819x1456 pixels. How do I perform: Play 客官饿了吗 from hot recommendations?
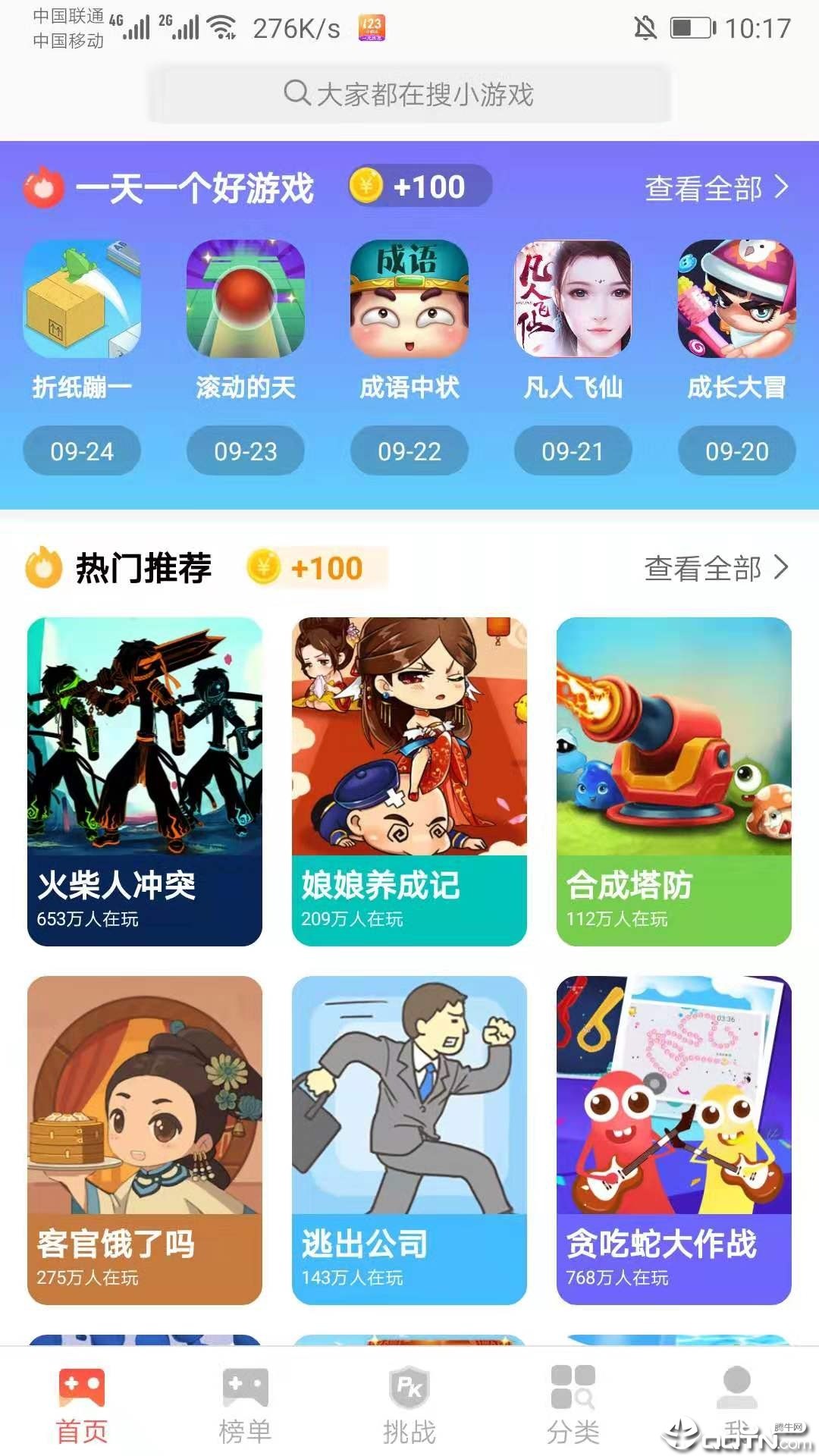[x=145, y=1140]
